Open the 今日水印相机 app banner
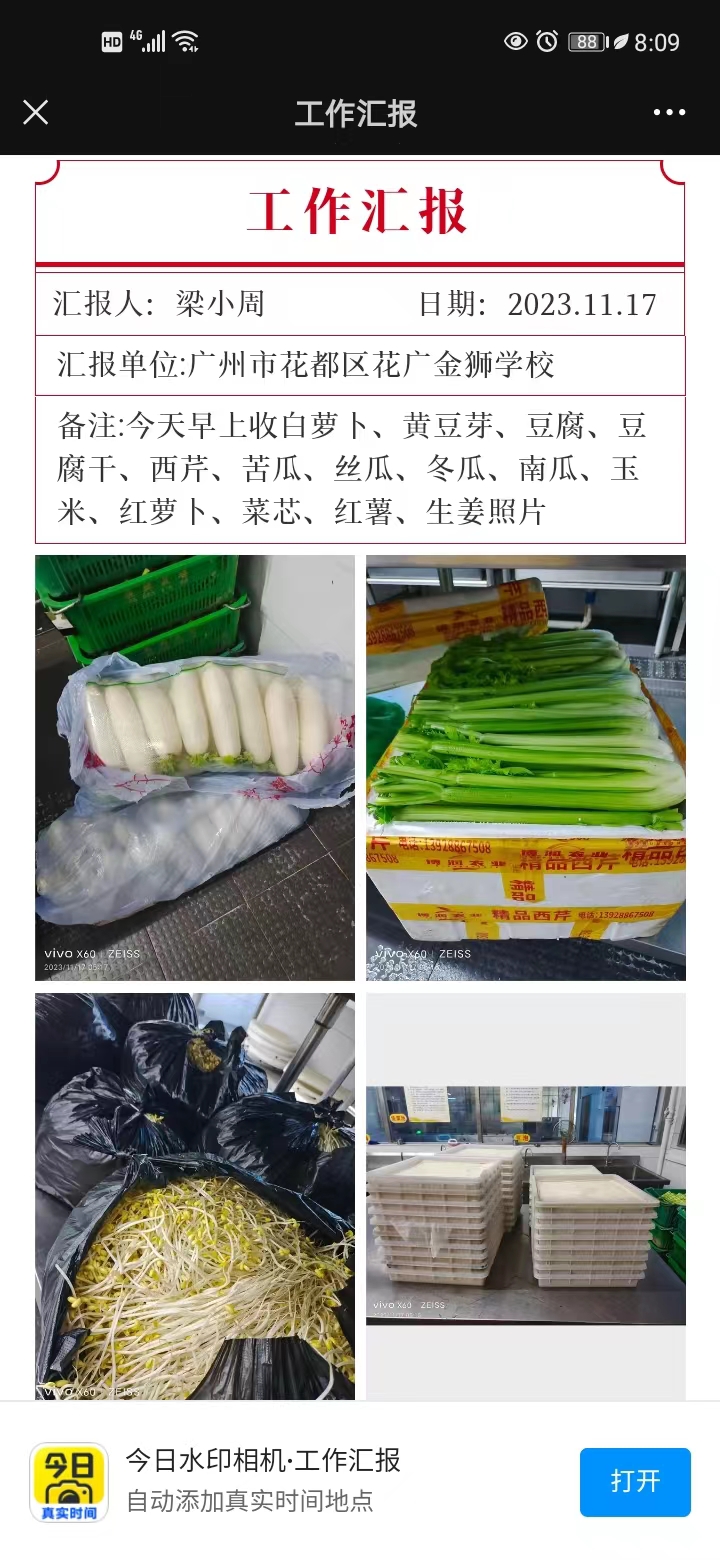The image size is (720, 1560). click(x=262, y=1480)
